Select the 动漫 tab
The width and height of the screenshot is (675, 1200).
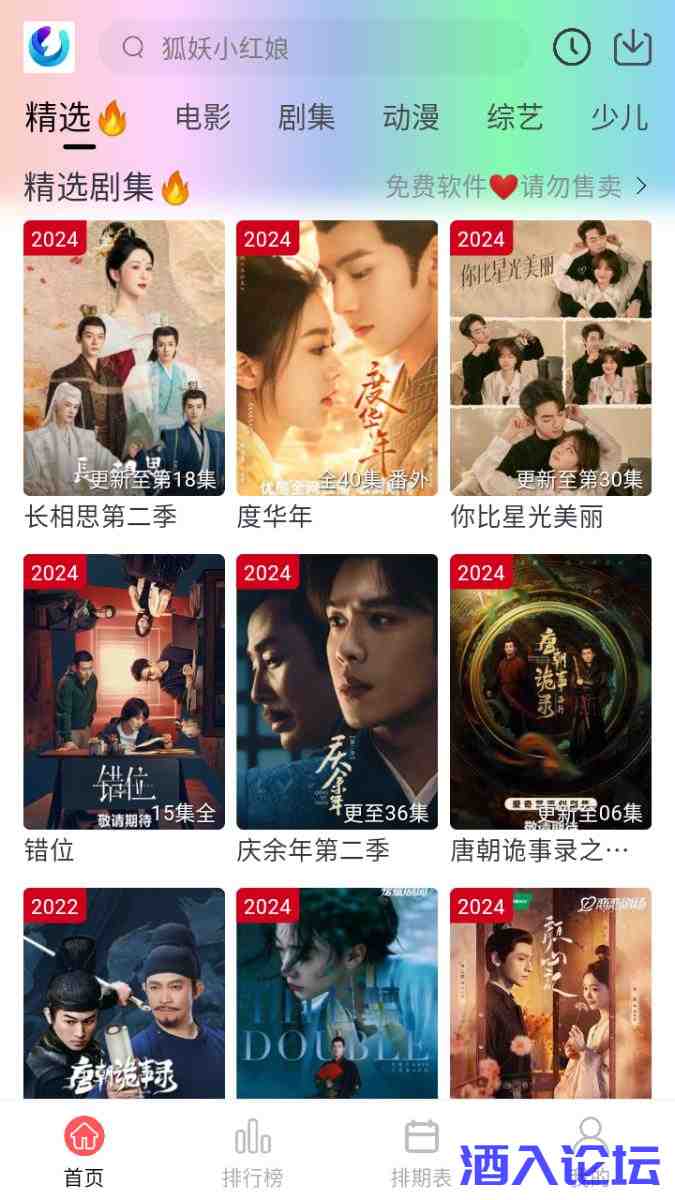411,118
